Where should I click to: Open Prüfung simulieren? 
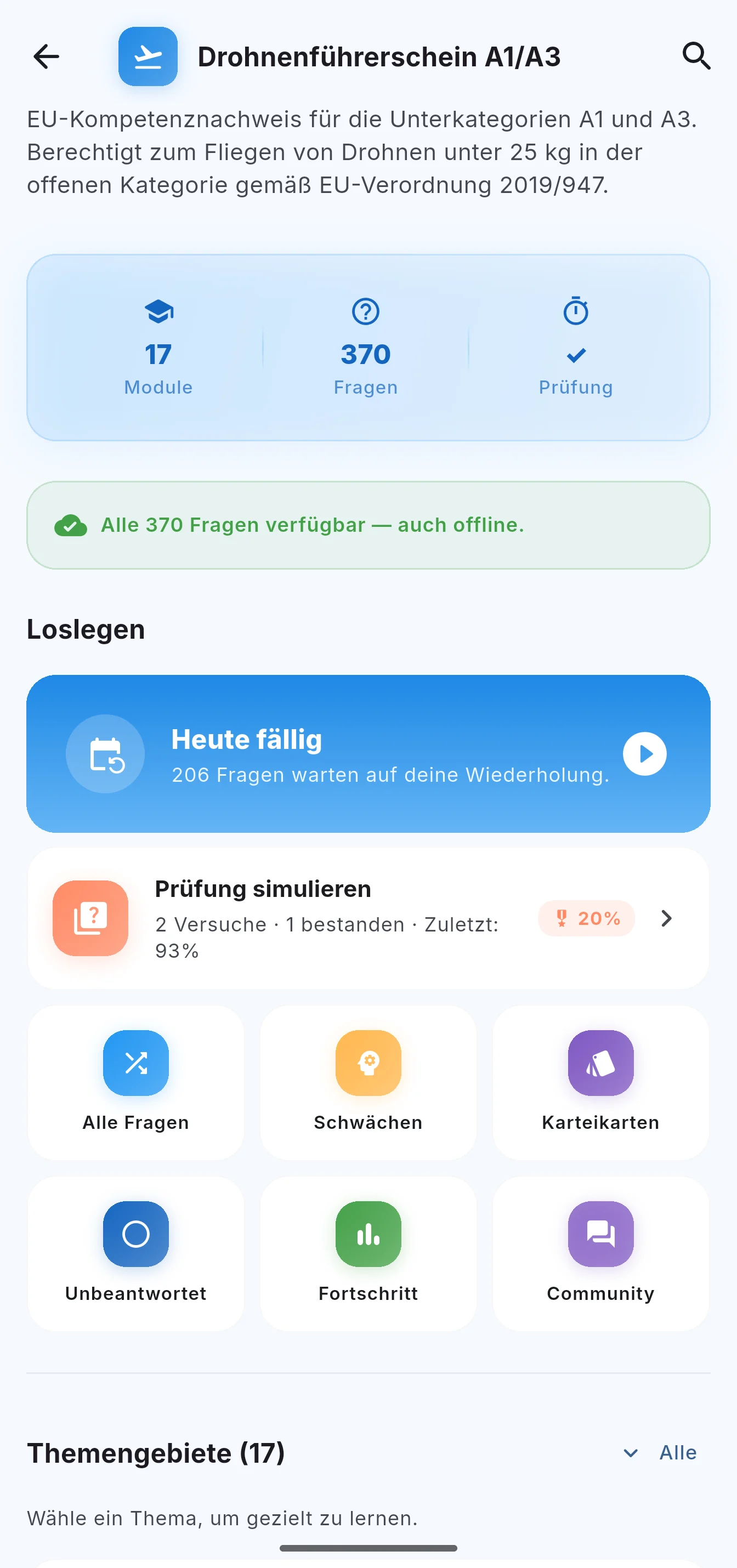(x=368, y=918)
